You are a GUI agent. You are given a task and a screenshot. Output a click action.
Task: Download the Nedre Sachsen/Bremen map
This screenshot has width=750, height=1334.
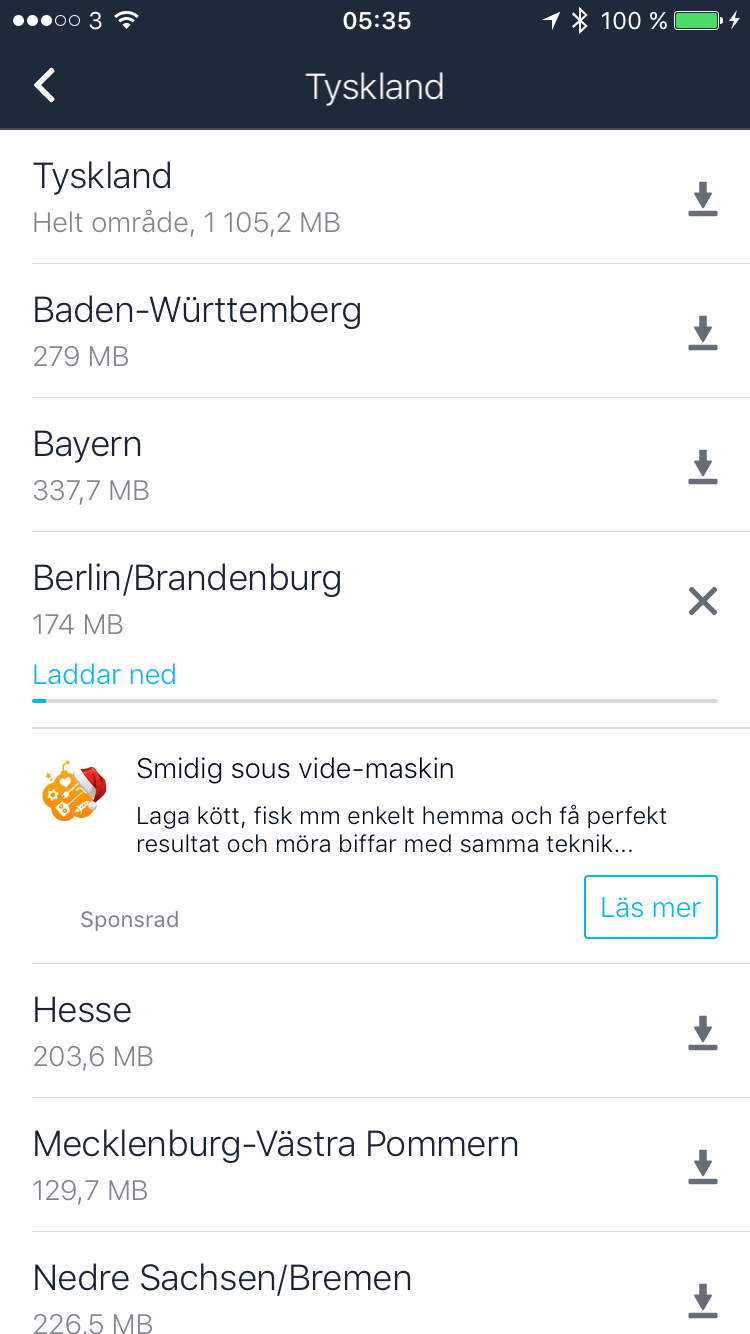click(x=703, y=1299)
